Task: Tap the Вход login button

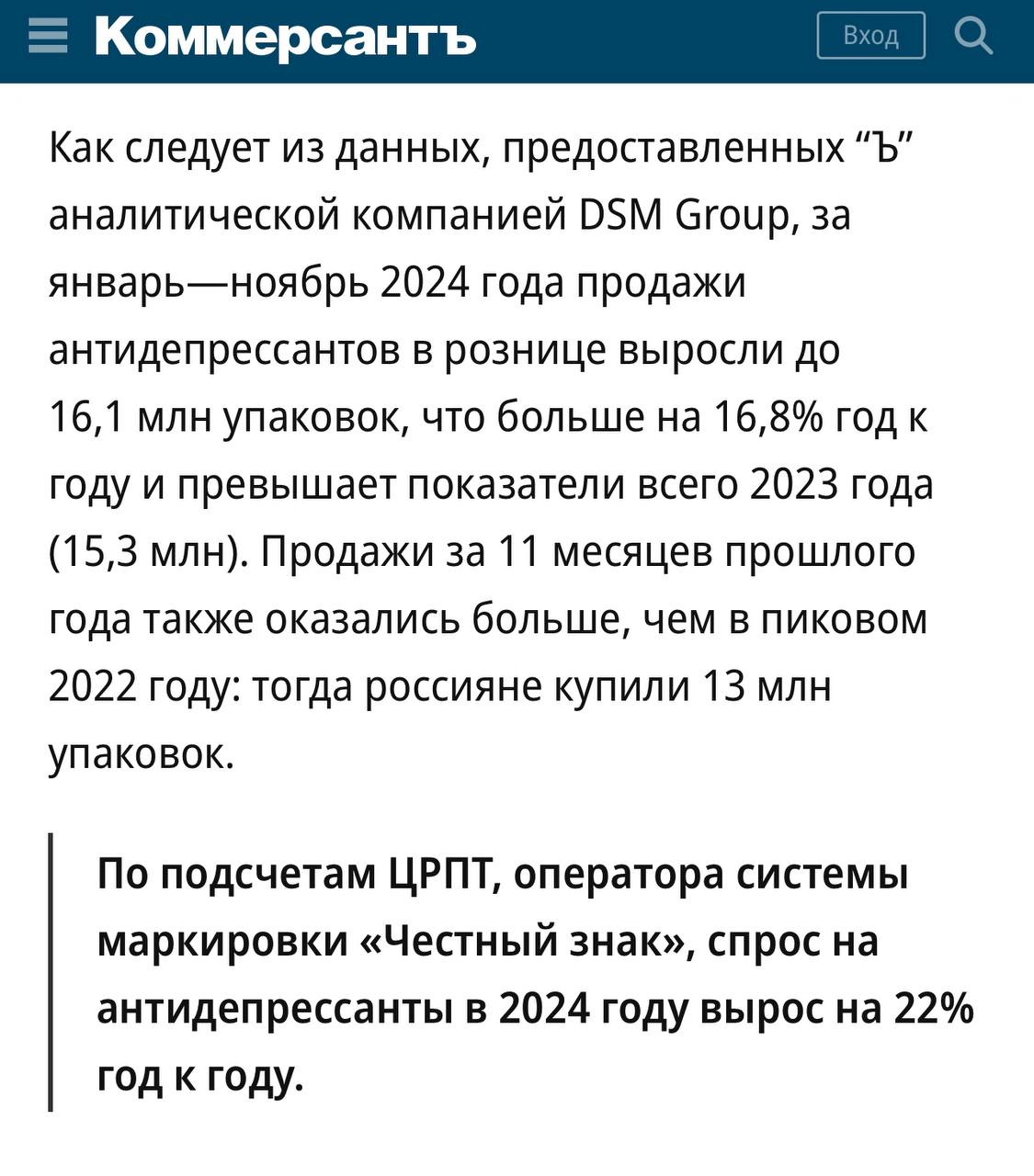Action: pos(870,36)
